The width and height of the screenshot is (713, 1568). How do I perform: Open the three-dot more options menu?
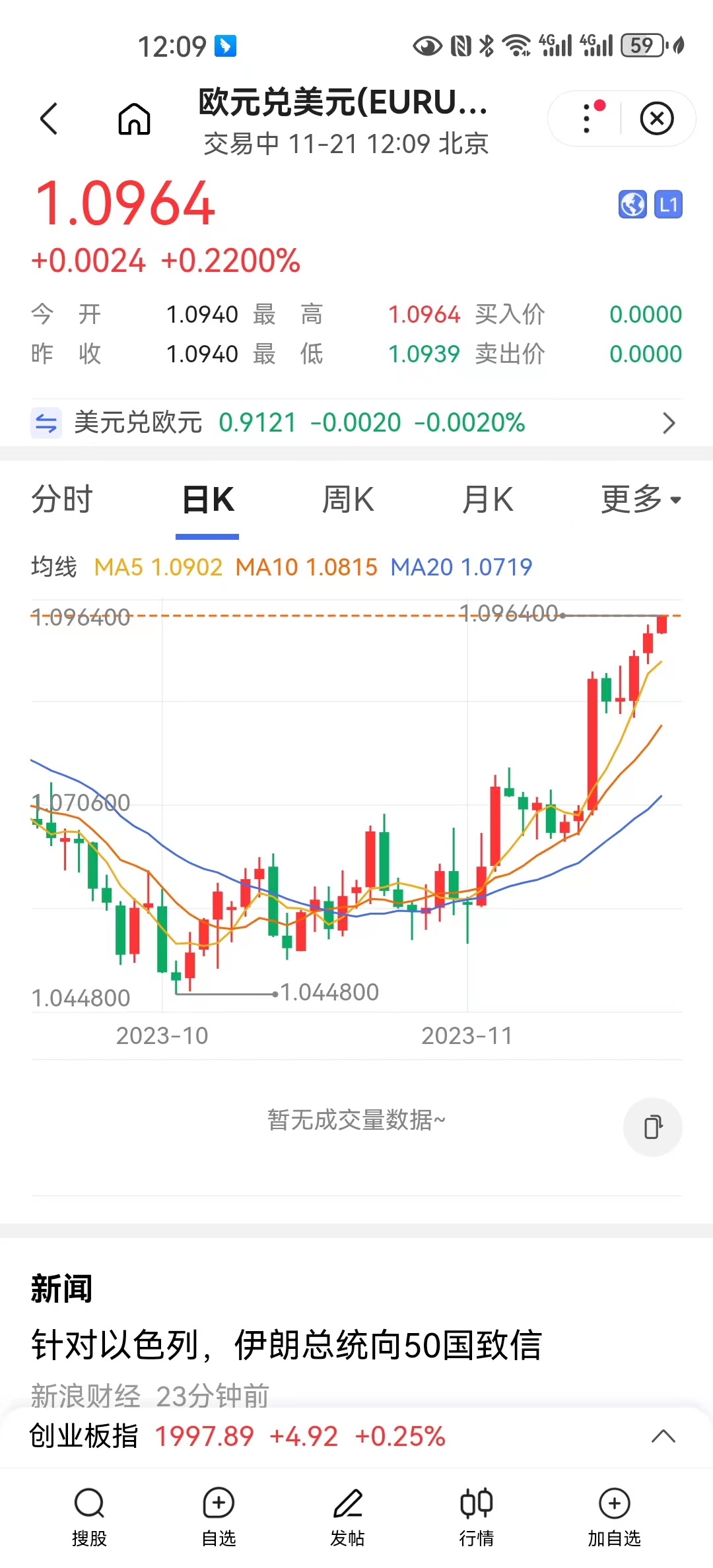coord(585,119)
